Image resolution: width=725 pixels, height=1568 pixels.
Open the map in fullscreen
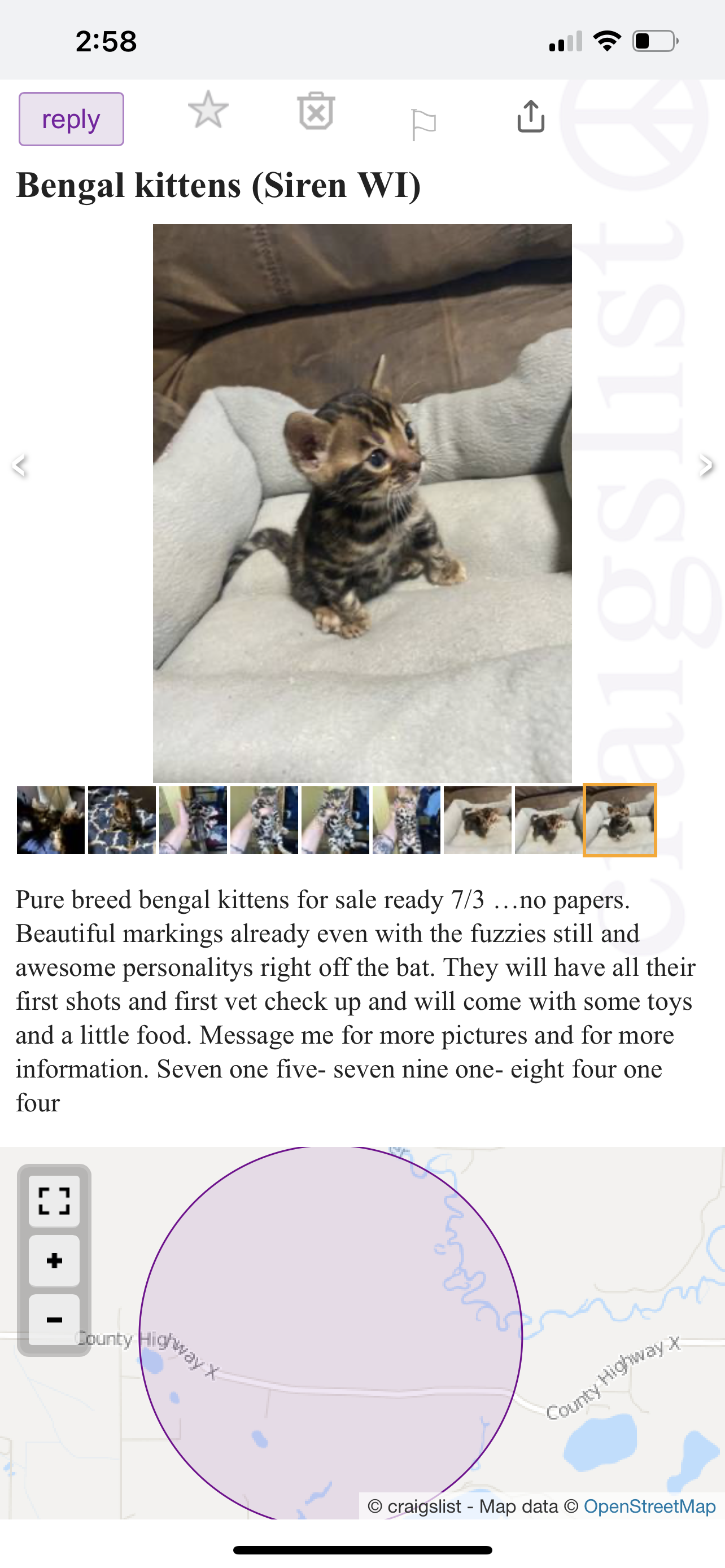coord(54,1201)
